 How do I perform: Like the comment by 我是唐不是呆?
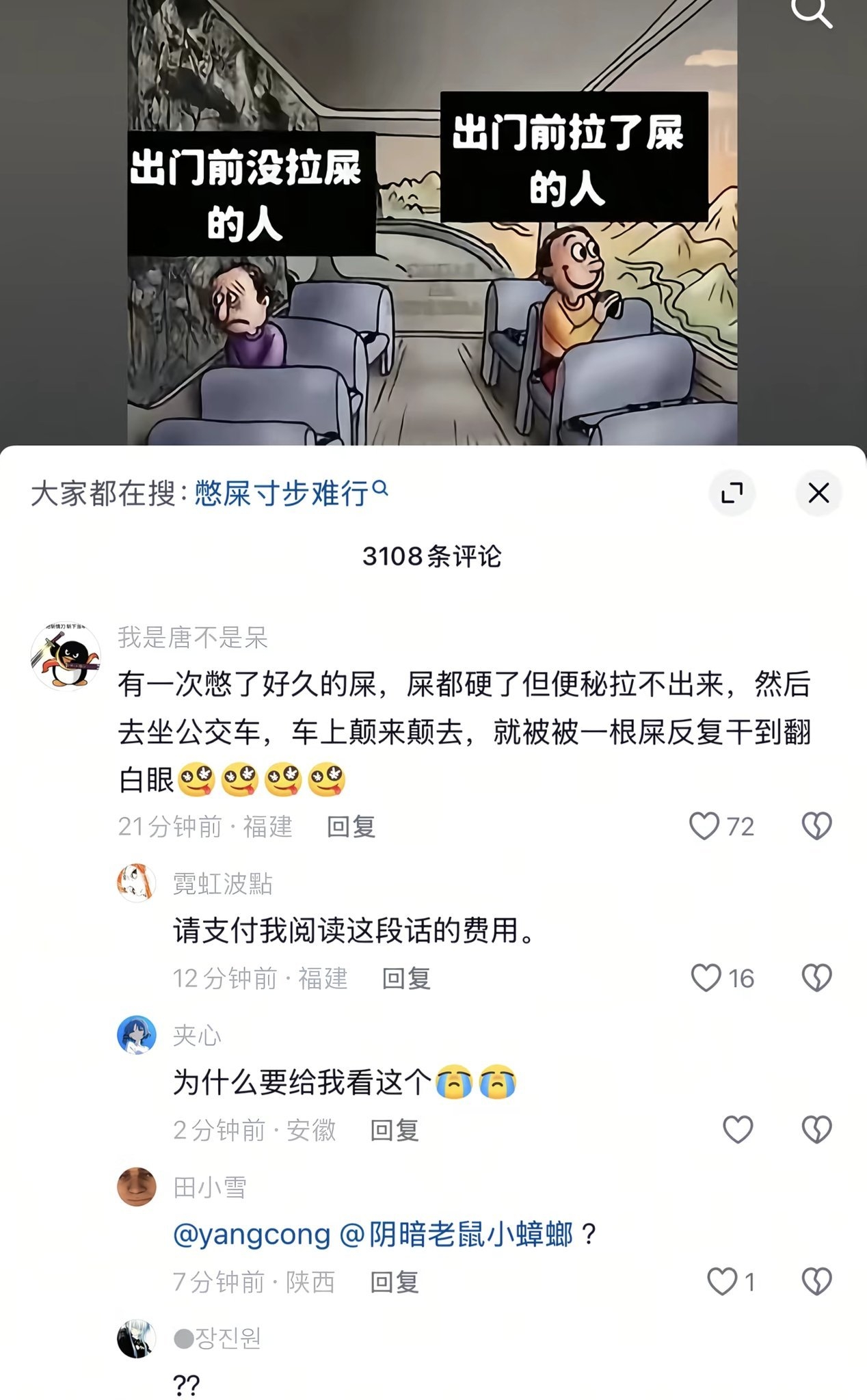tap(704, 826)
